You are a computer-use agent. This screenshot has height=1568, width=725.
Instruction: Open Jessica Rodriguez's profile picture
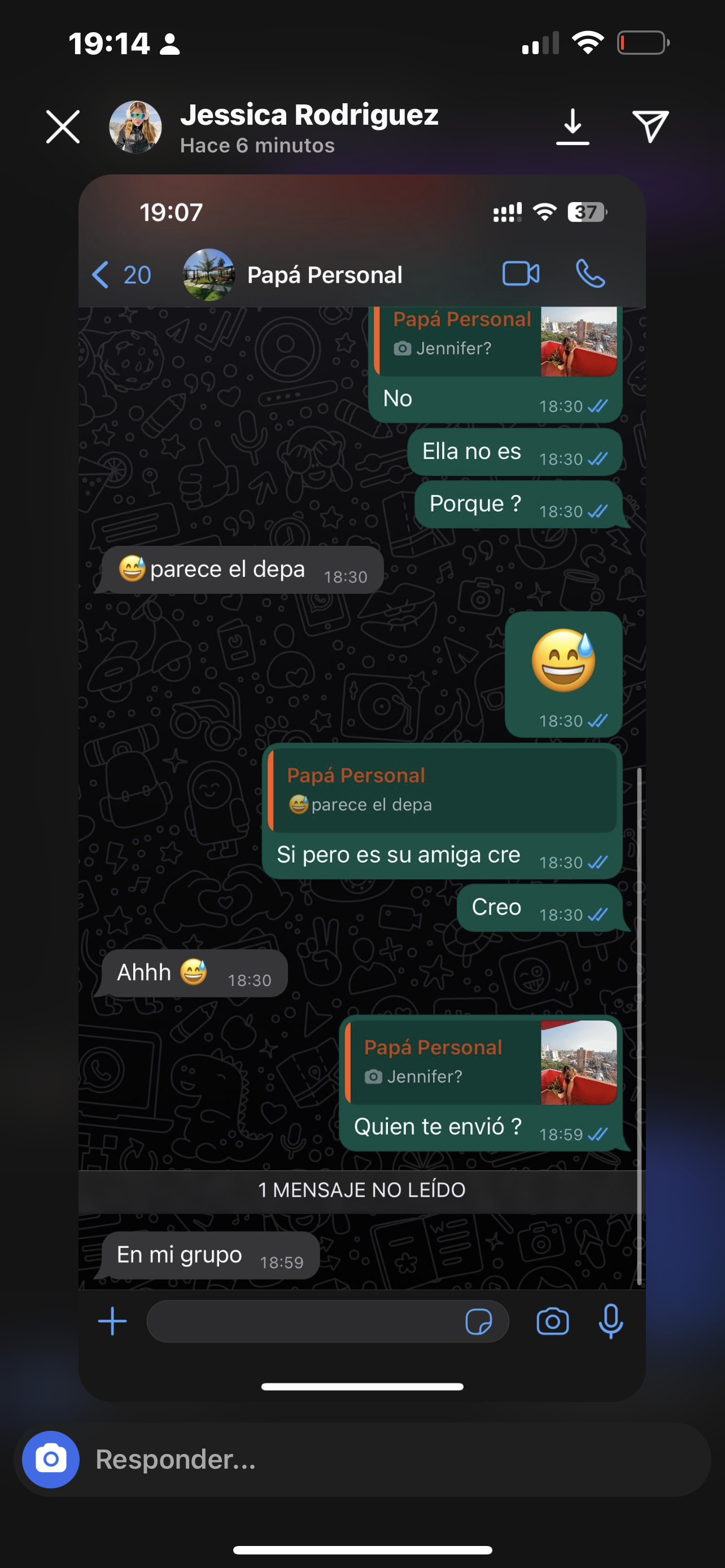point(135,126)
